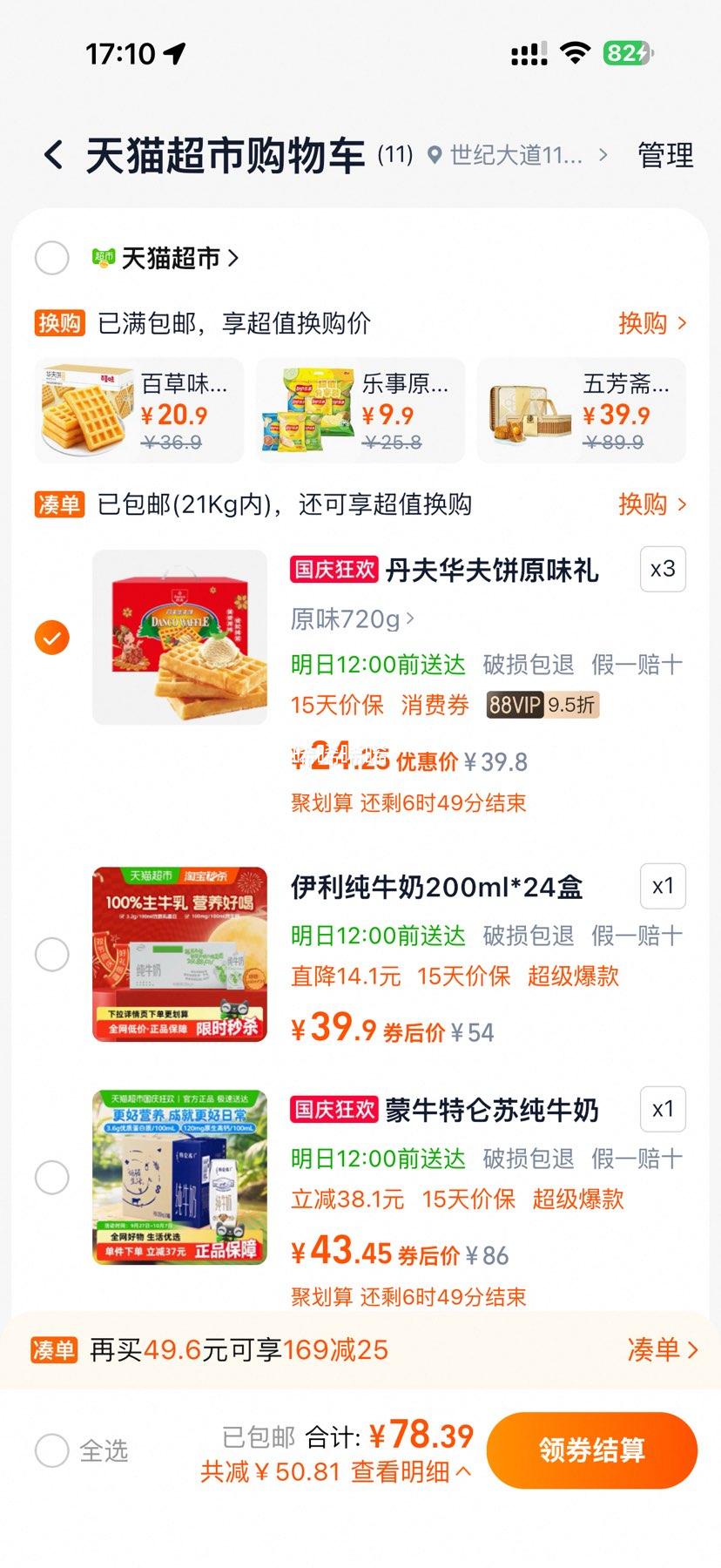Image resolution: width=721 pixels, height=1568 pixels.
Task: Select all items from 天猫超市 store
Action: pyautogui.click(x=51, y=258)
